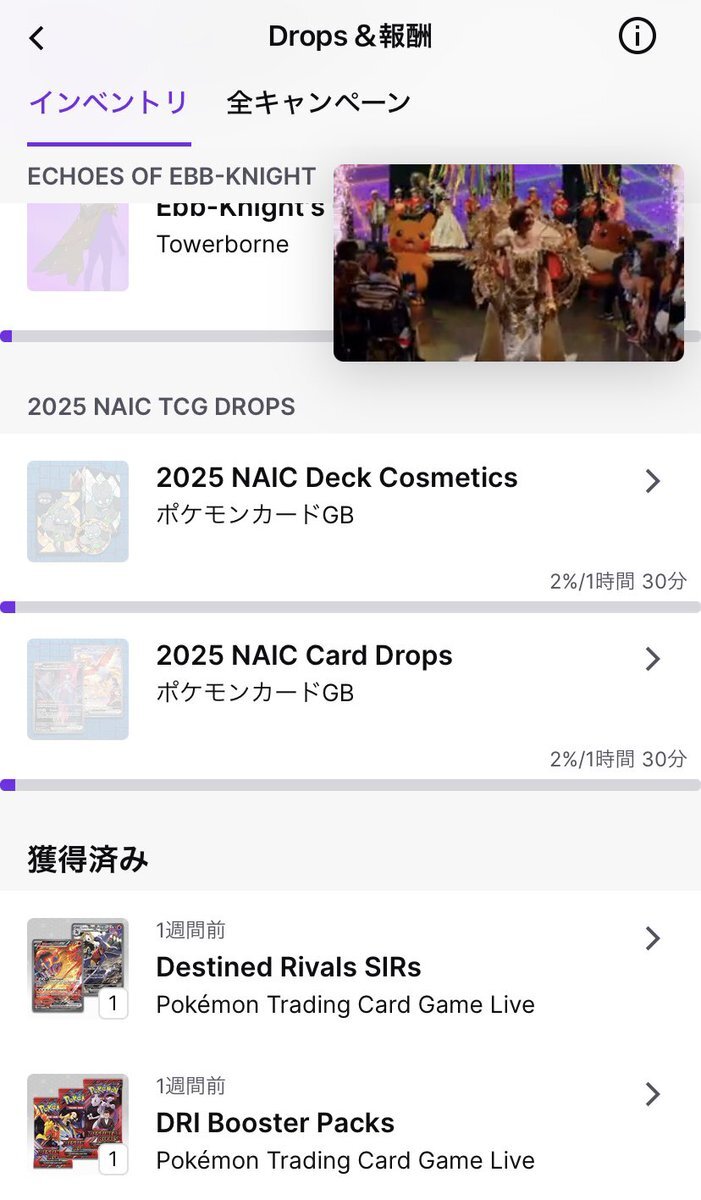
Task: Open the info icon in the header
Action: tap(637, 37)
